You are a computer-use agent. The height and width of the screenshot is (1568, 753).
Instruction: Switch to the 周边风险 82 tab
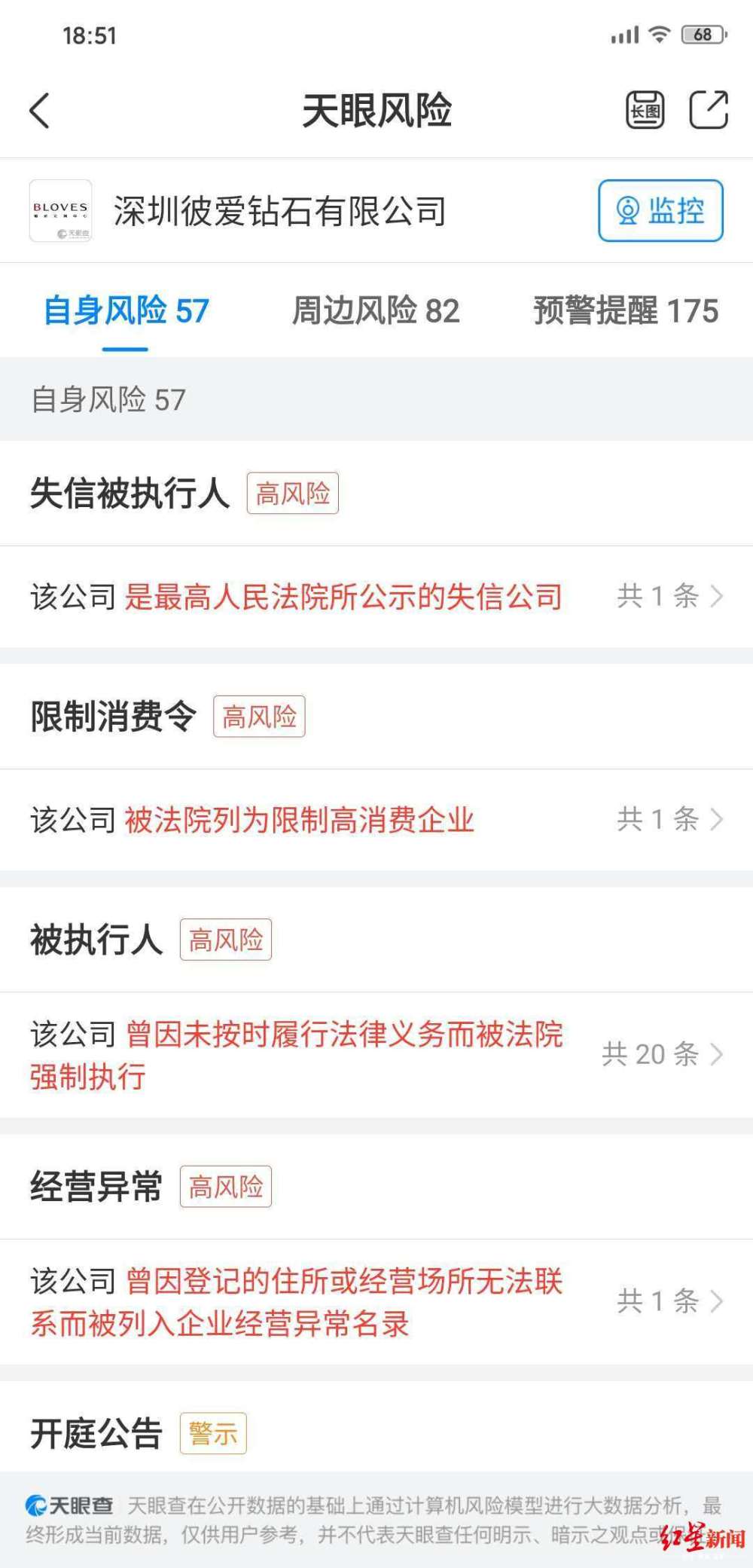pyautogui.click(x=376, y=310)
